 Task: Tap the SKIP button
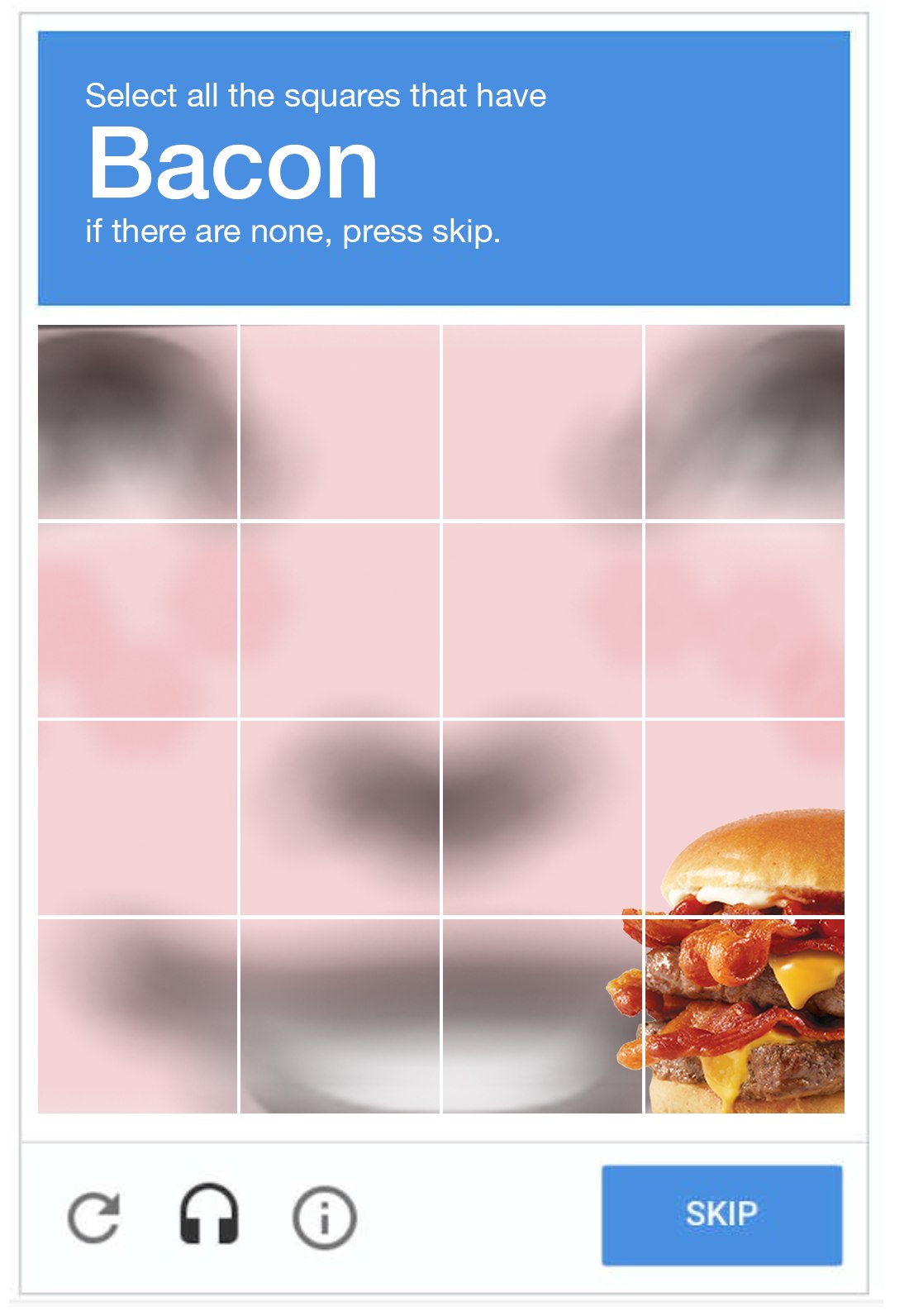point(721,1214)
